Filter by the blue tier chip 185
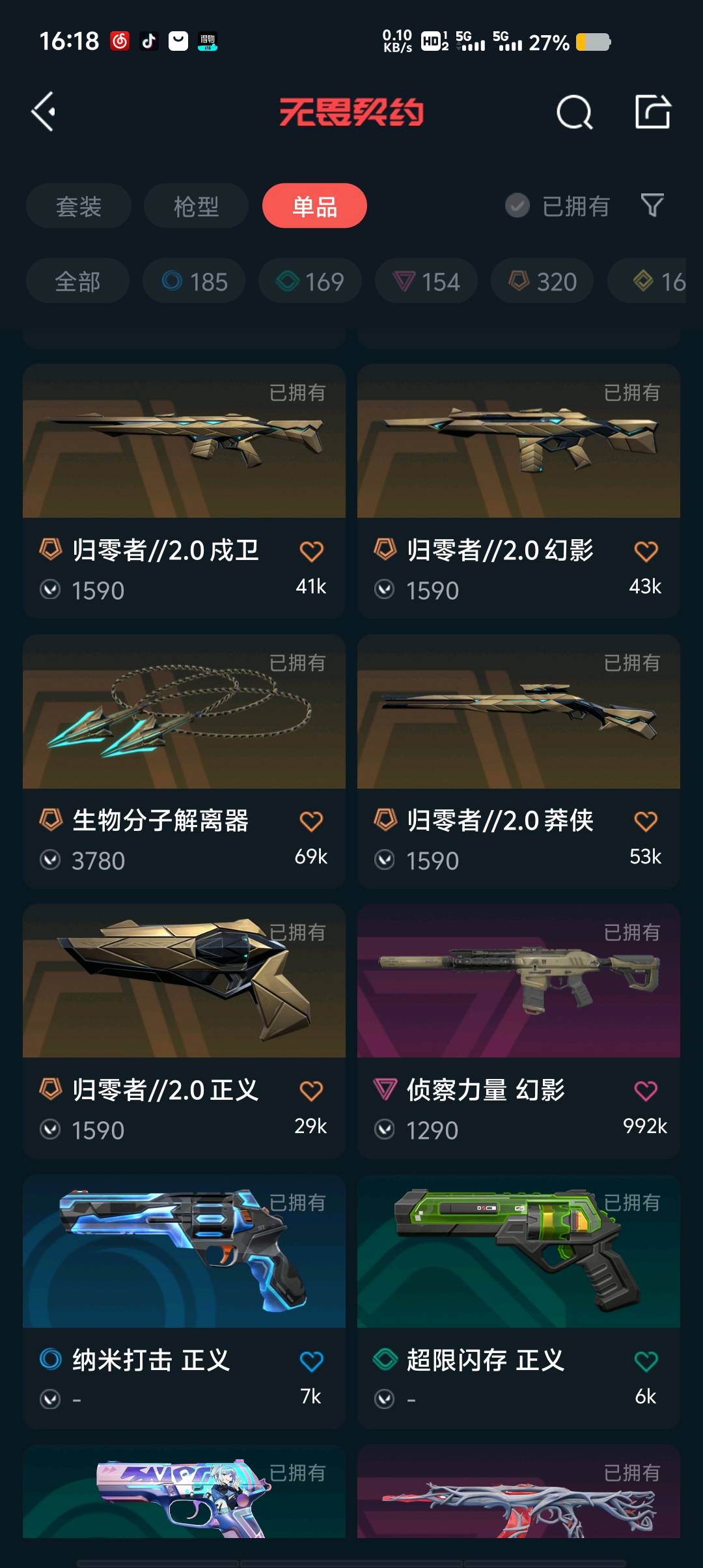 (x=194, y=281)
